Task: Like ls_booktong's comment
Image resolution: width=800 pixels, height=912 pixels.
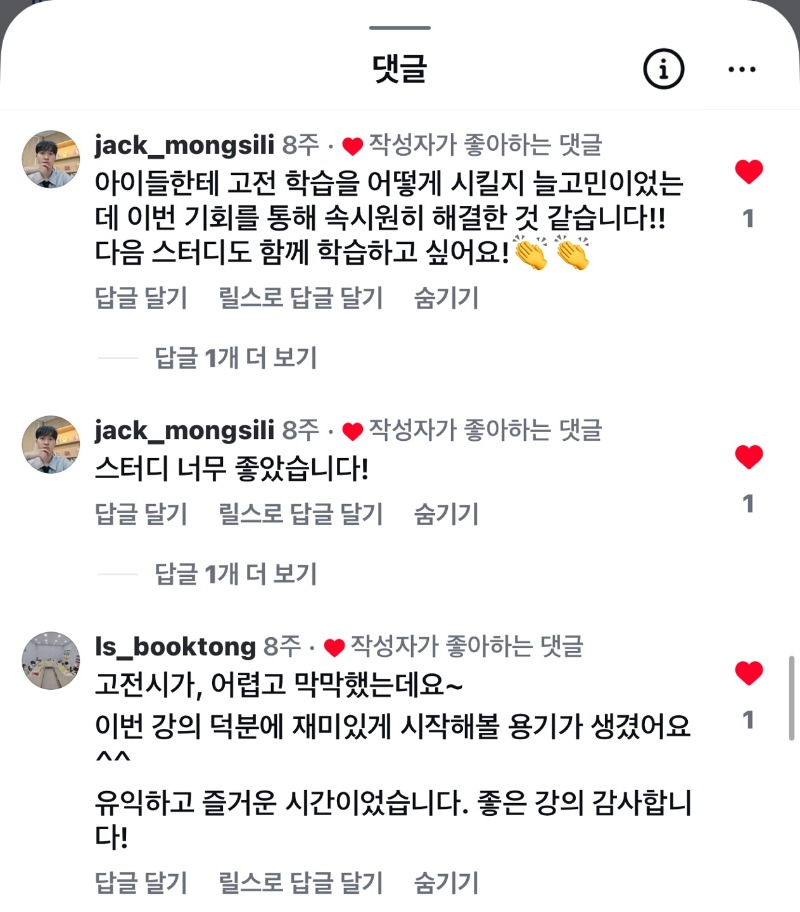Action: (749, 674)
